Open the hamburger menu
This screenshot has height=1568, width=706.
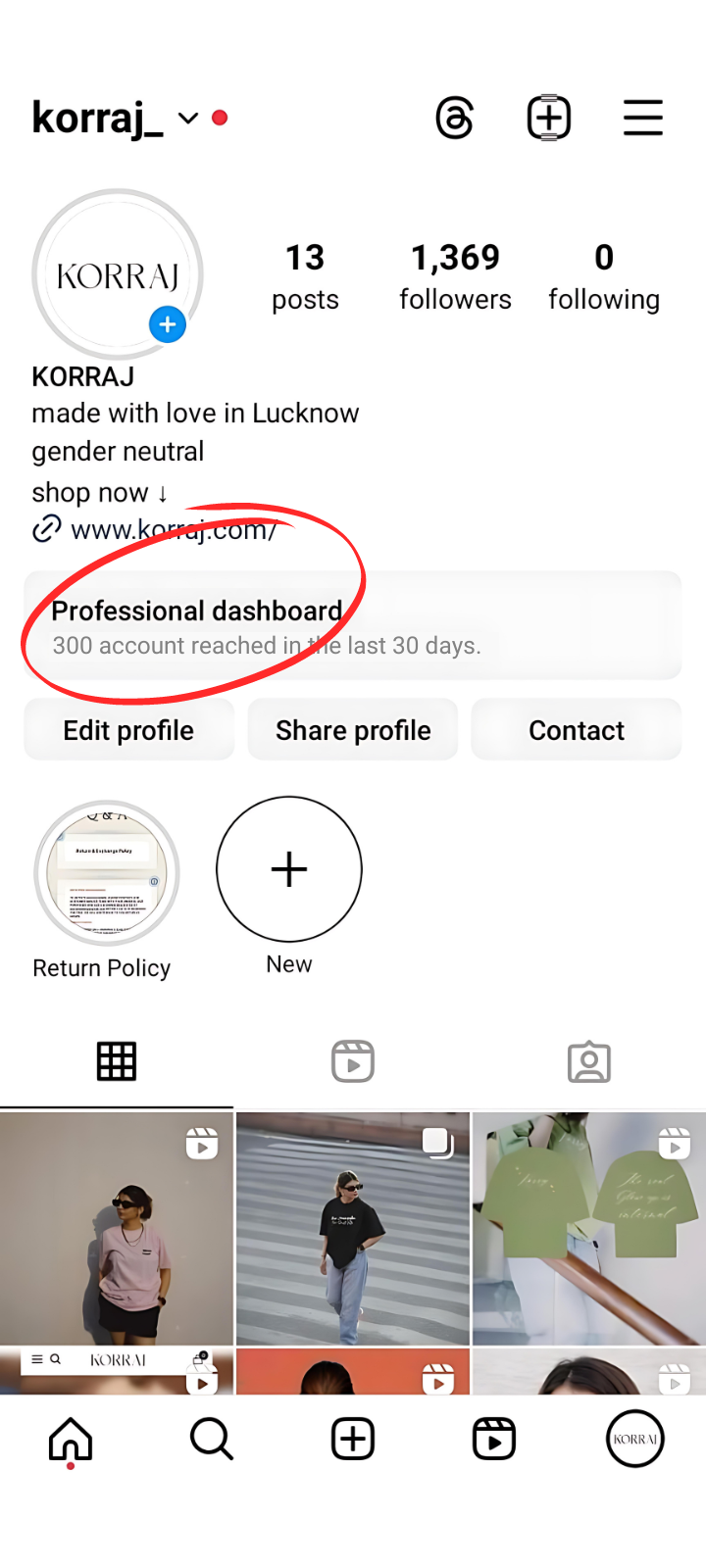pos(643,118)
